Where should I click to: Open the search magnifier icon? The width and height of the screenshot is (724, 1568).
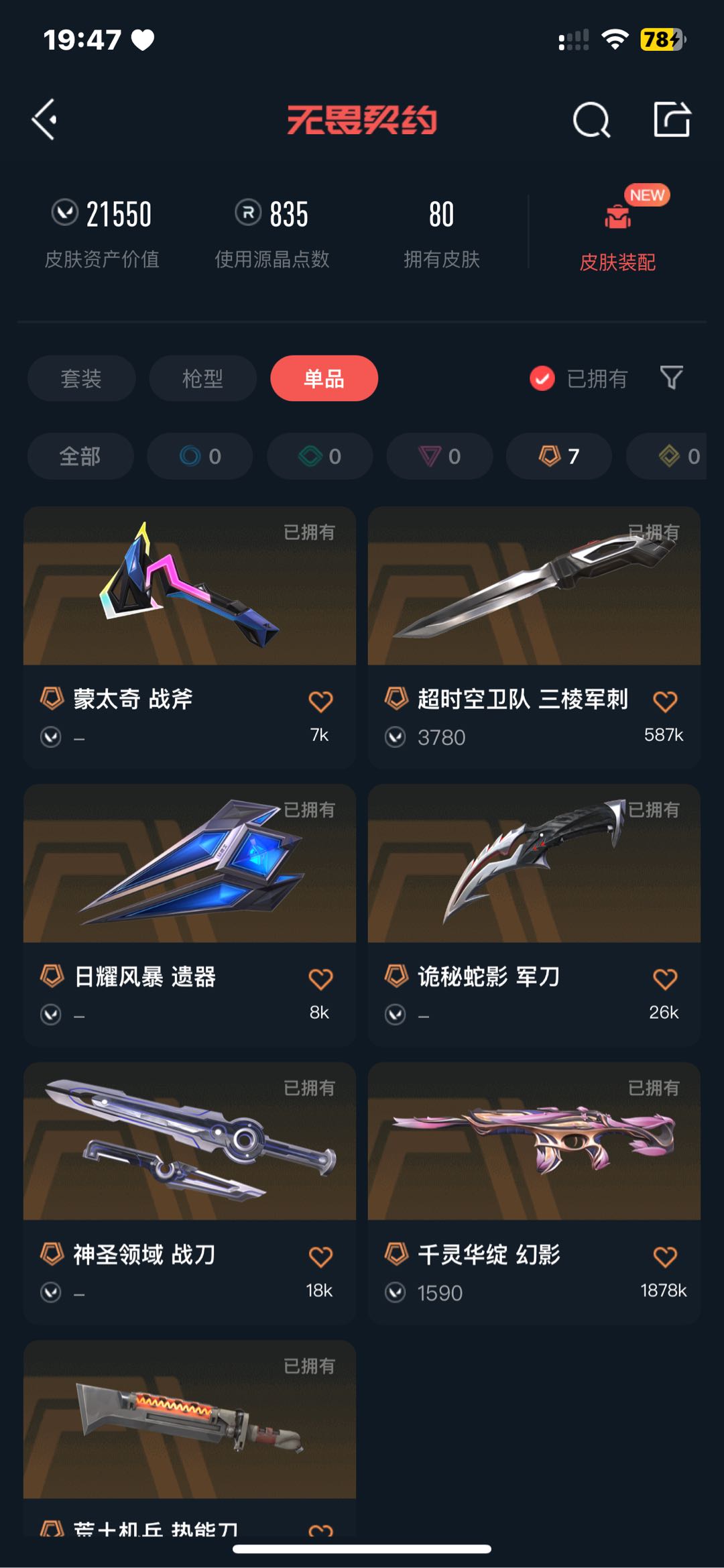(591, 121)
